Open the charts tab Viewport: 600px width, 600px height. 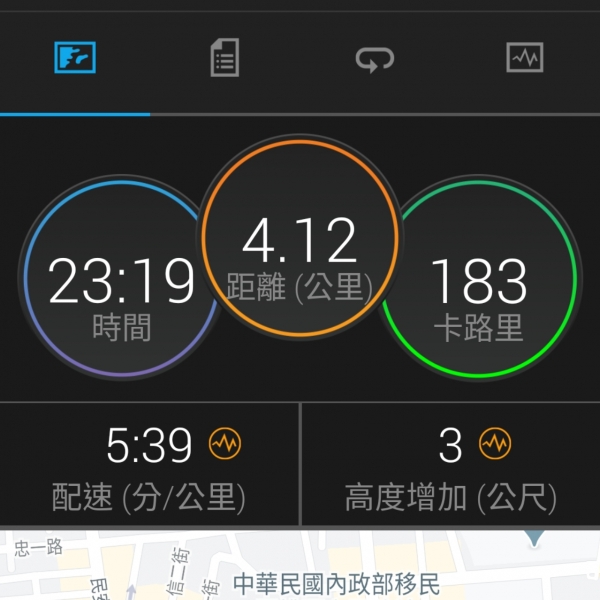(525, 59)
